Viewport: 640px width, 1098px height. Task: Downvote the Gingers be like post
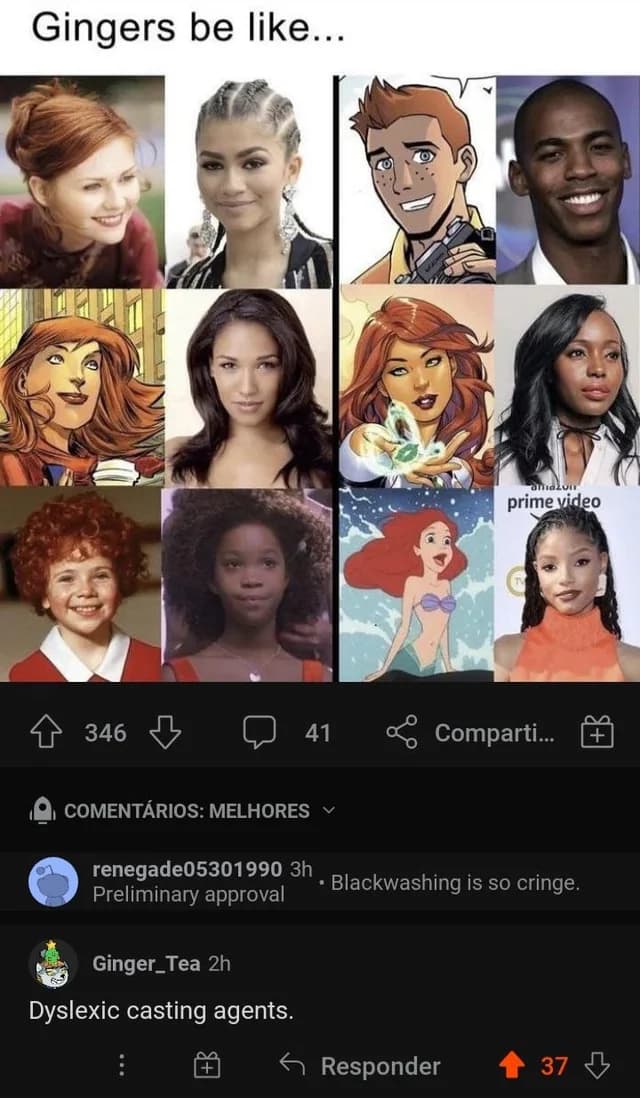coord(164,734)
